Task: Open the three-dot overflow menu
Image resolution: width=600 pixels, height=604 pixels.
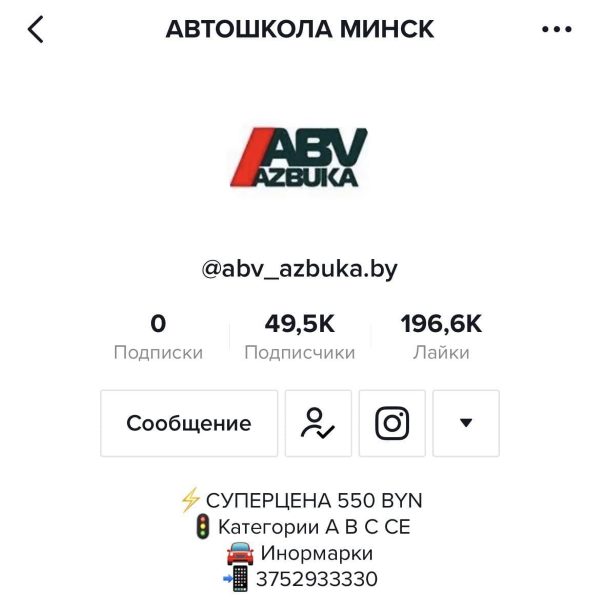Action: pos(556,30)
